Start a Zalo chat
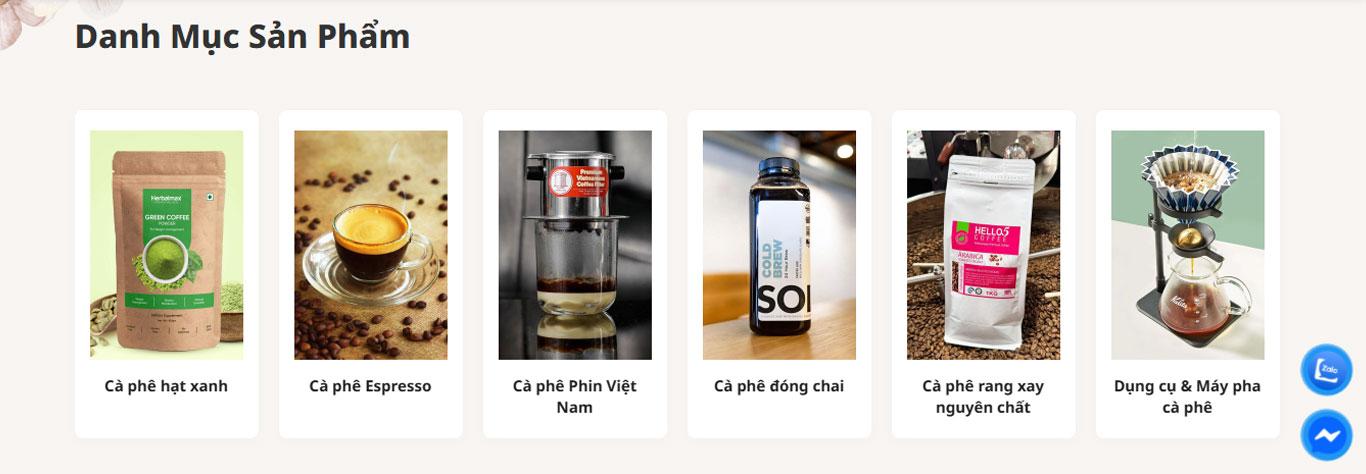 (1326, 370)
